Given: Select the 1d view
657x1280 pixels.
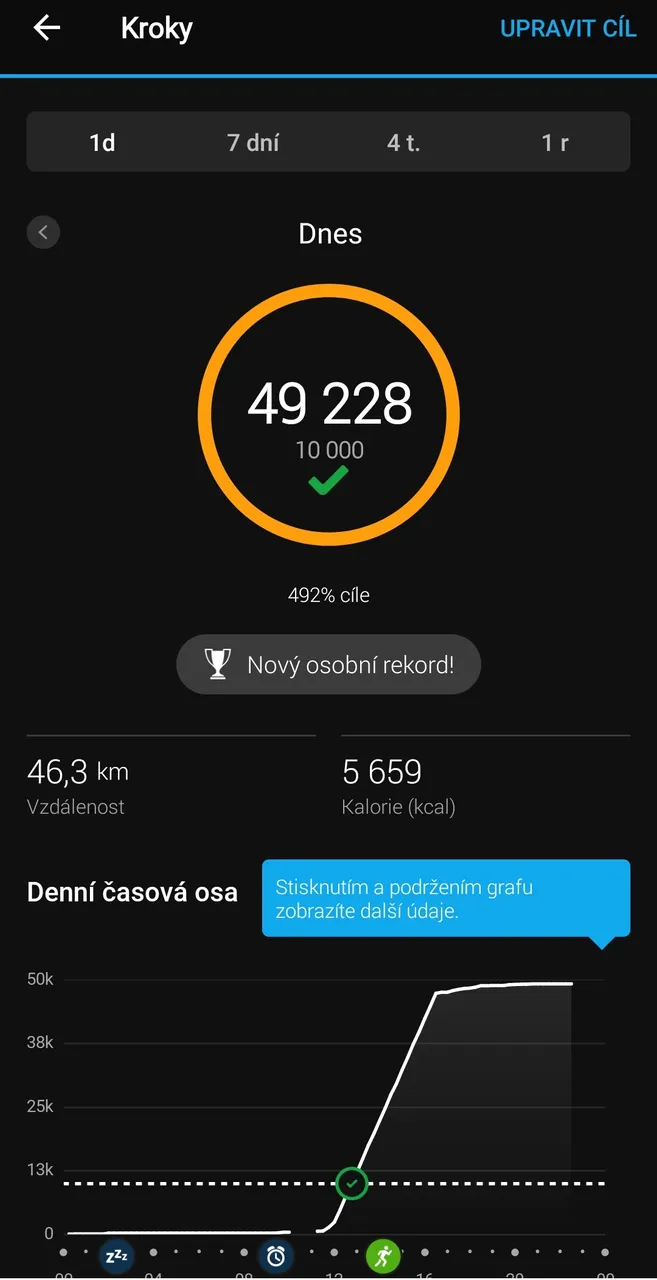Looking at the screenshot, I should point(102,143).
